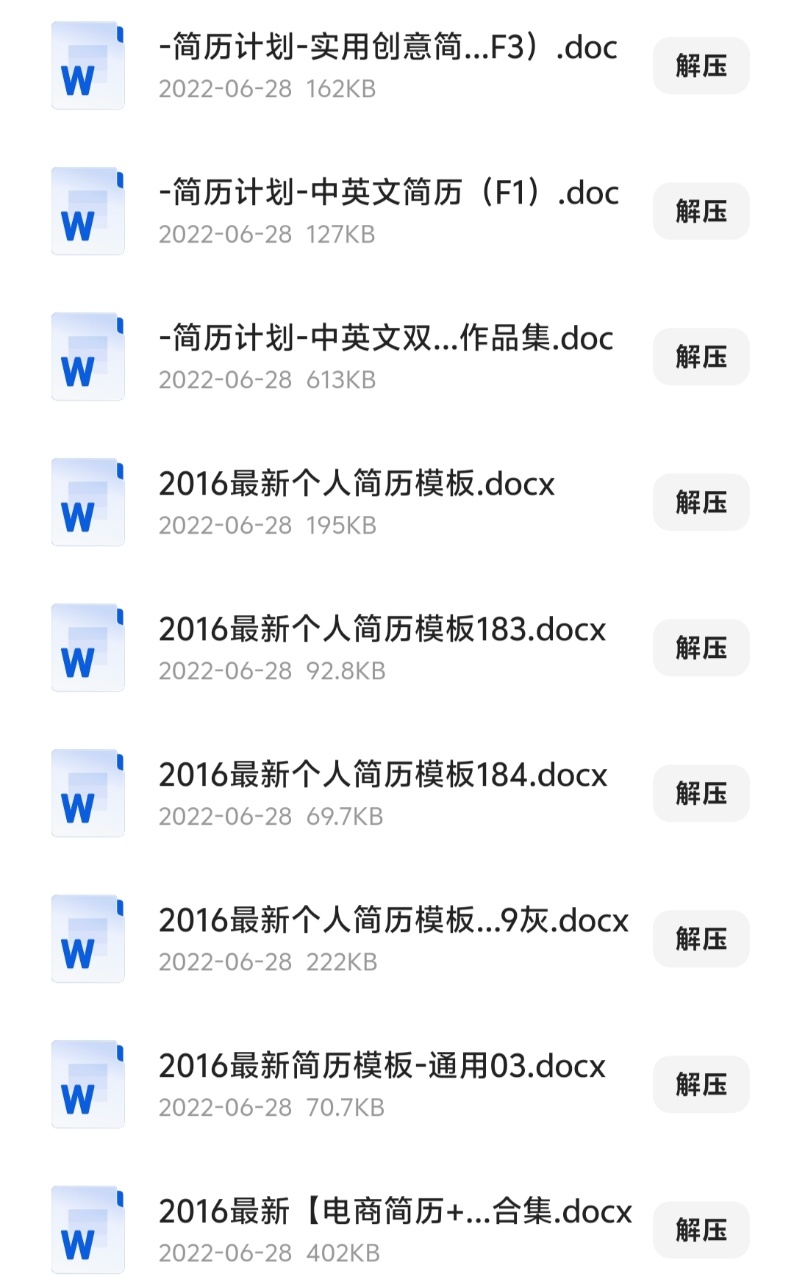Open the file 2016最新个人简历模板184.docx
The height and width of the screenshot is (1279, 794).
pyautogui.click(x=382, y=775)
